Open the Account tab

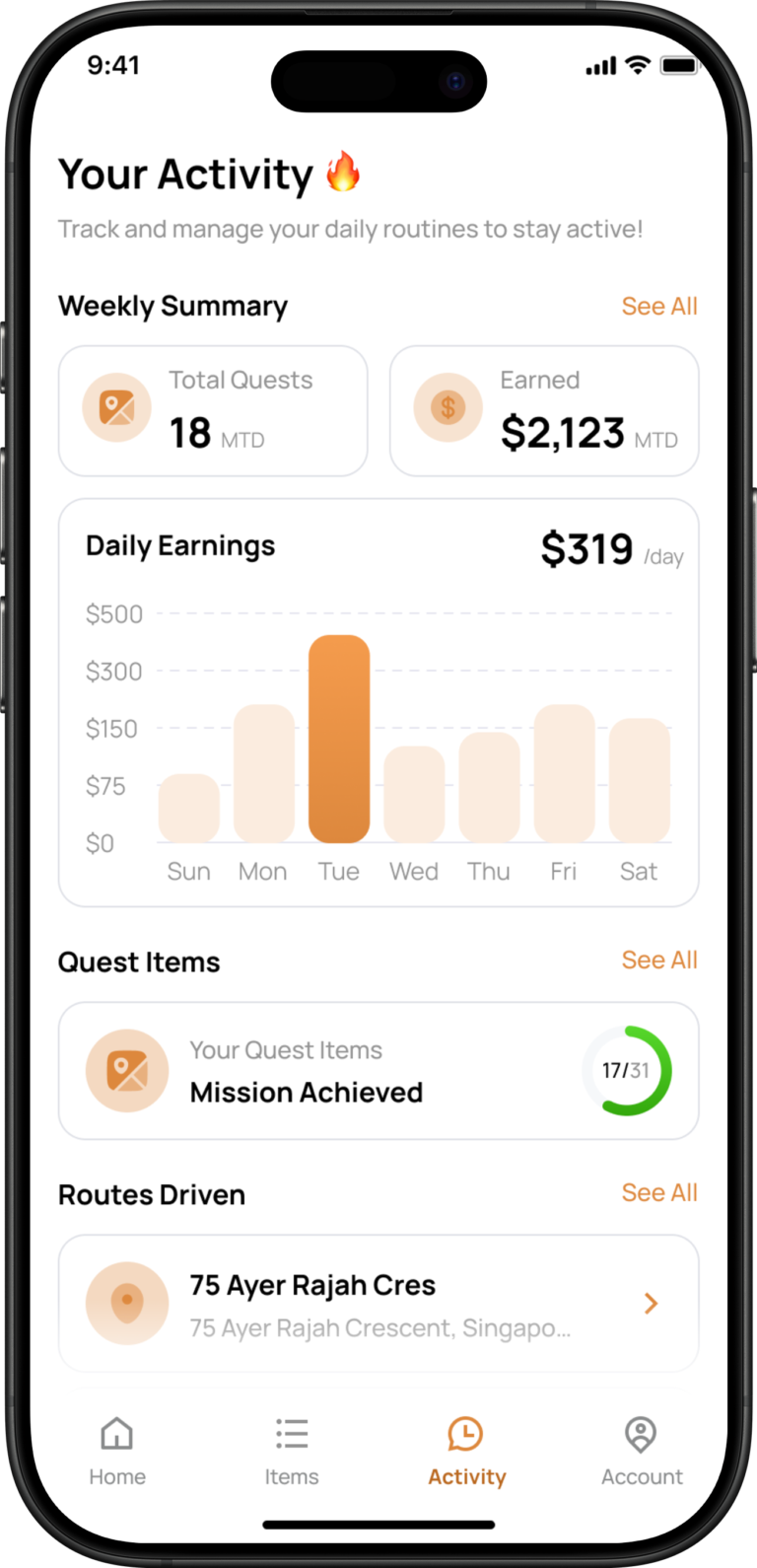[642, 1451]
